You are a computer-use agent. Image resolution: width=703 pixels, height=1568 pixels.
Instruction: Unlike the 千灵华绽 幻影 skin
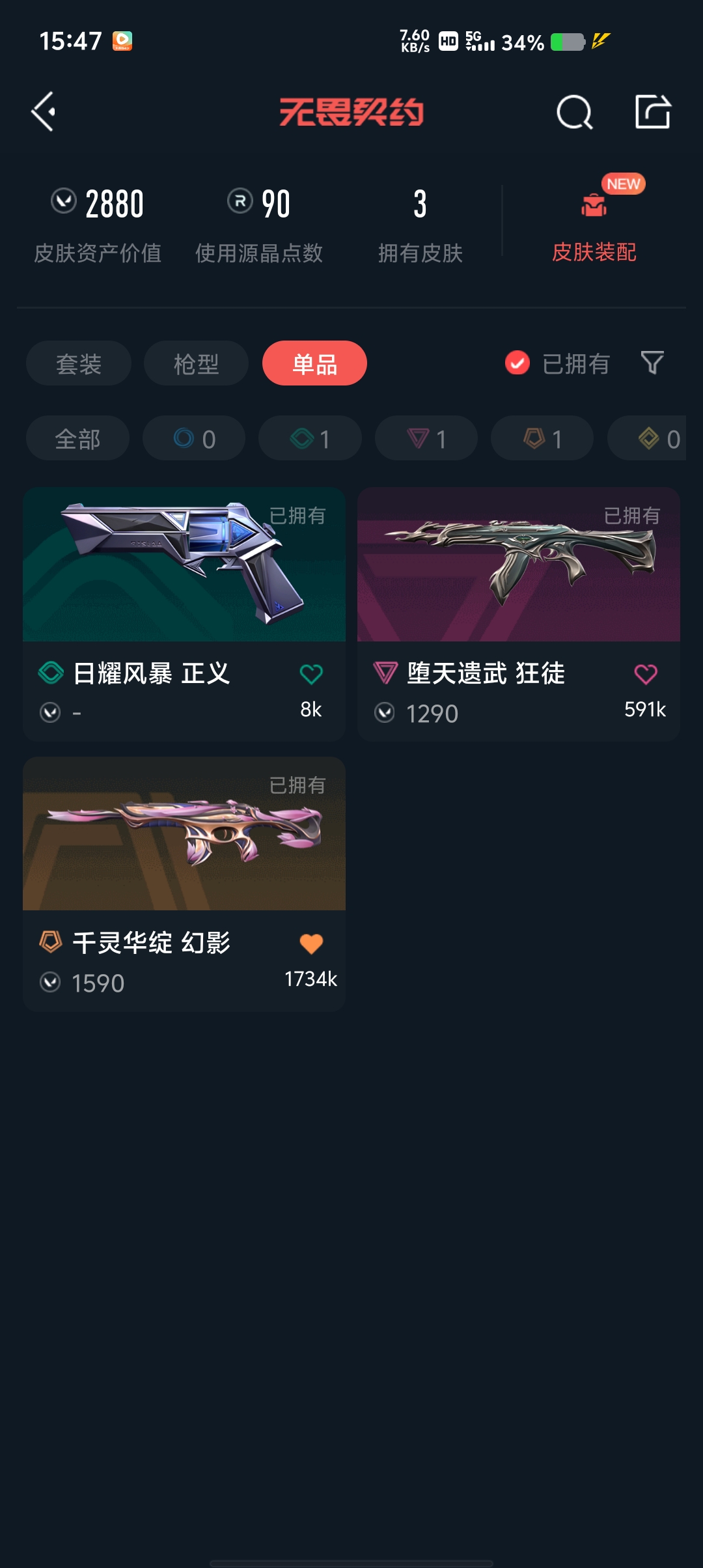[x=311, y=944]
